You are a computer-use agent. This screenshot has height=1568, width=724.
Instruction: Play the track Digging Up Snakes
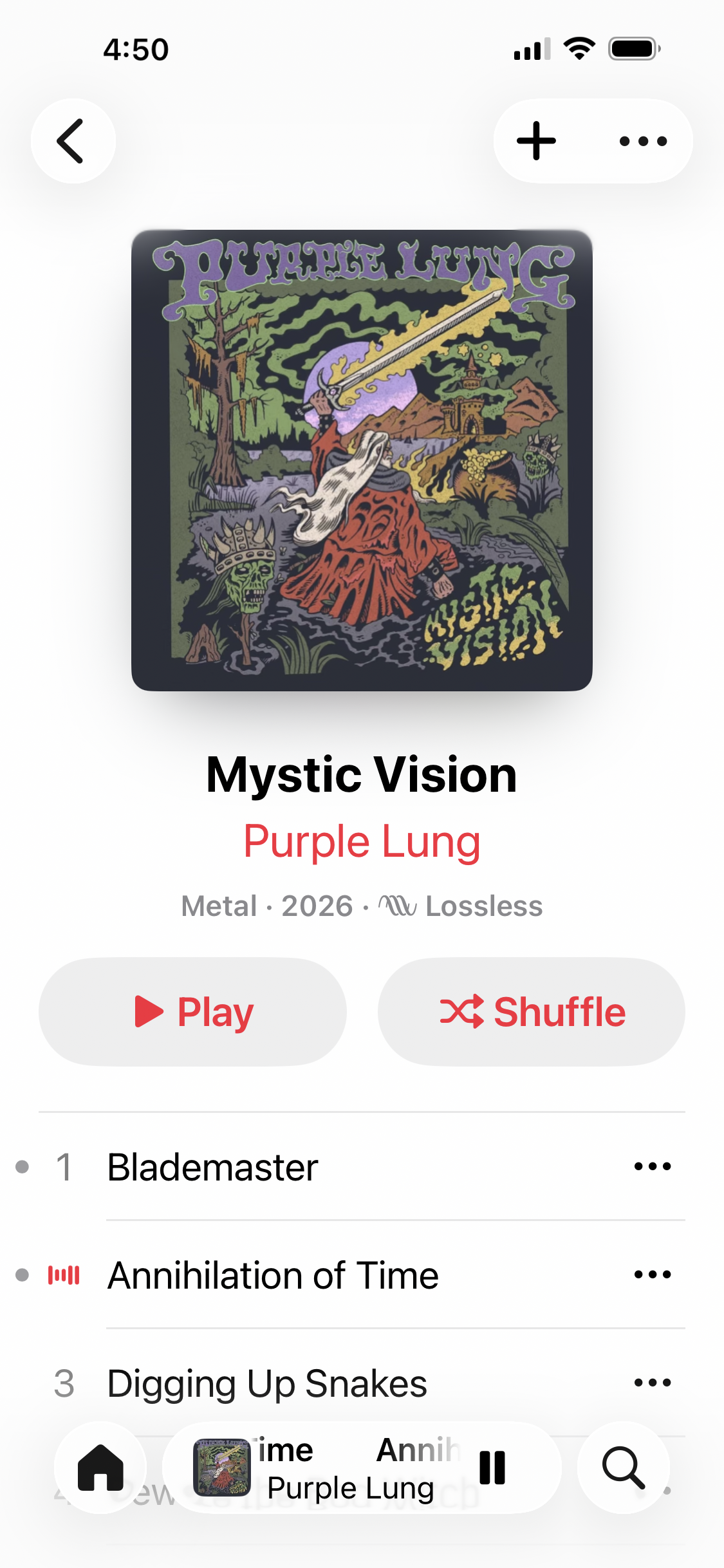(266, 1383)
